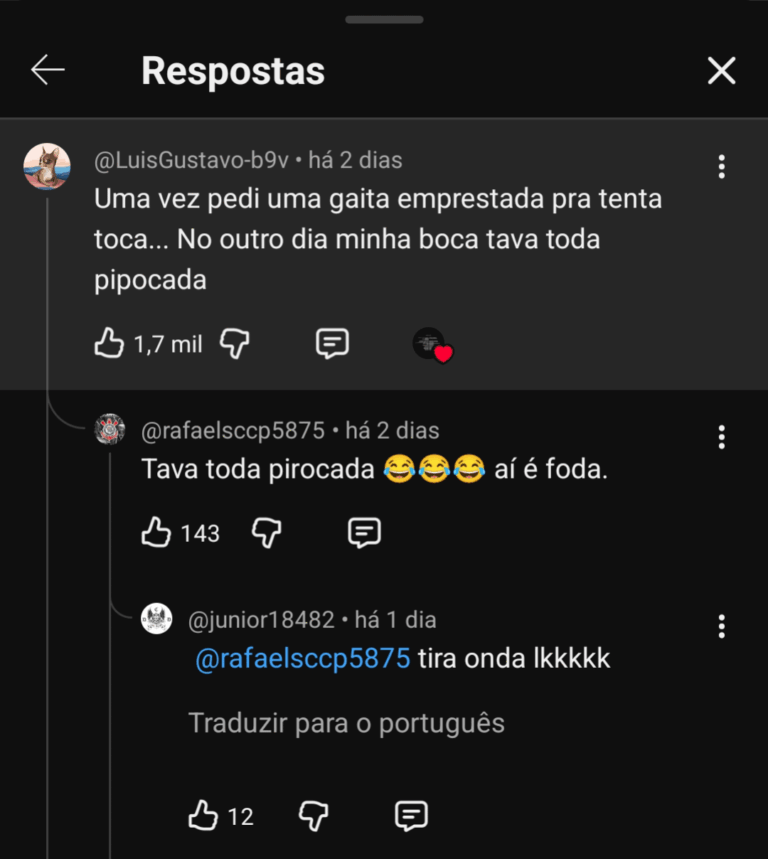Reply to rafaelsccp5875's comment
Screen dimensions: 768x859
pos(364,533)
